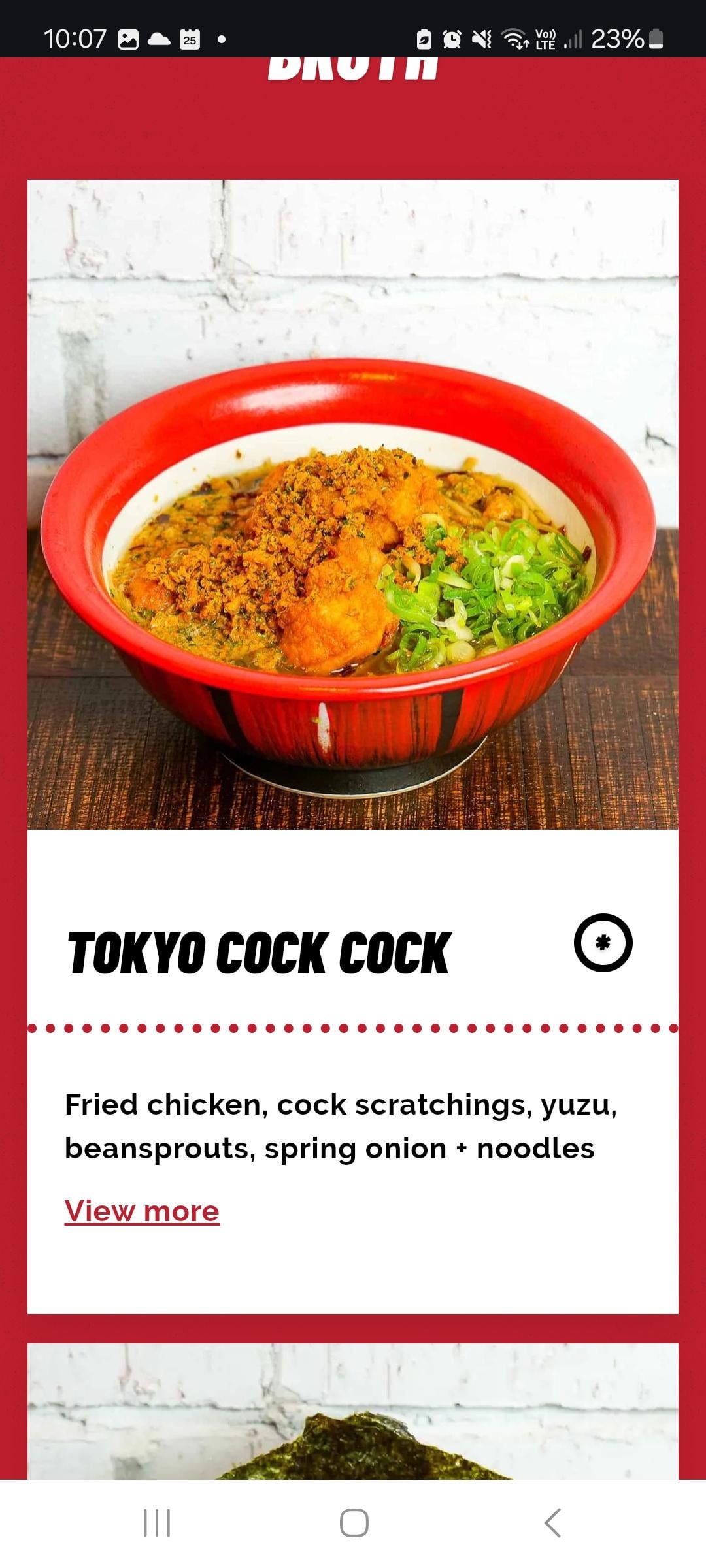Go to the home screen

coord(354,1522)
